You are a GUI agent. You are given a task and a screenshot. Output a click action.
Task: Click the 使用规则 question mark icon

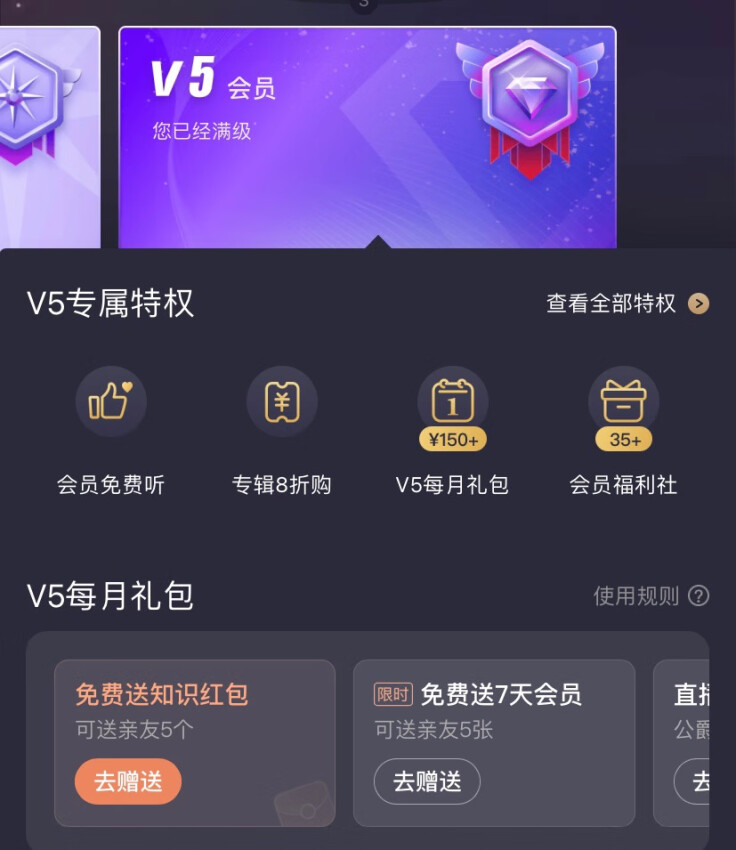click(x=700, y=596)
